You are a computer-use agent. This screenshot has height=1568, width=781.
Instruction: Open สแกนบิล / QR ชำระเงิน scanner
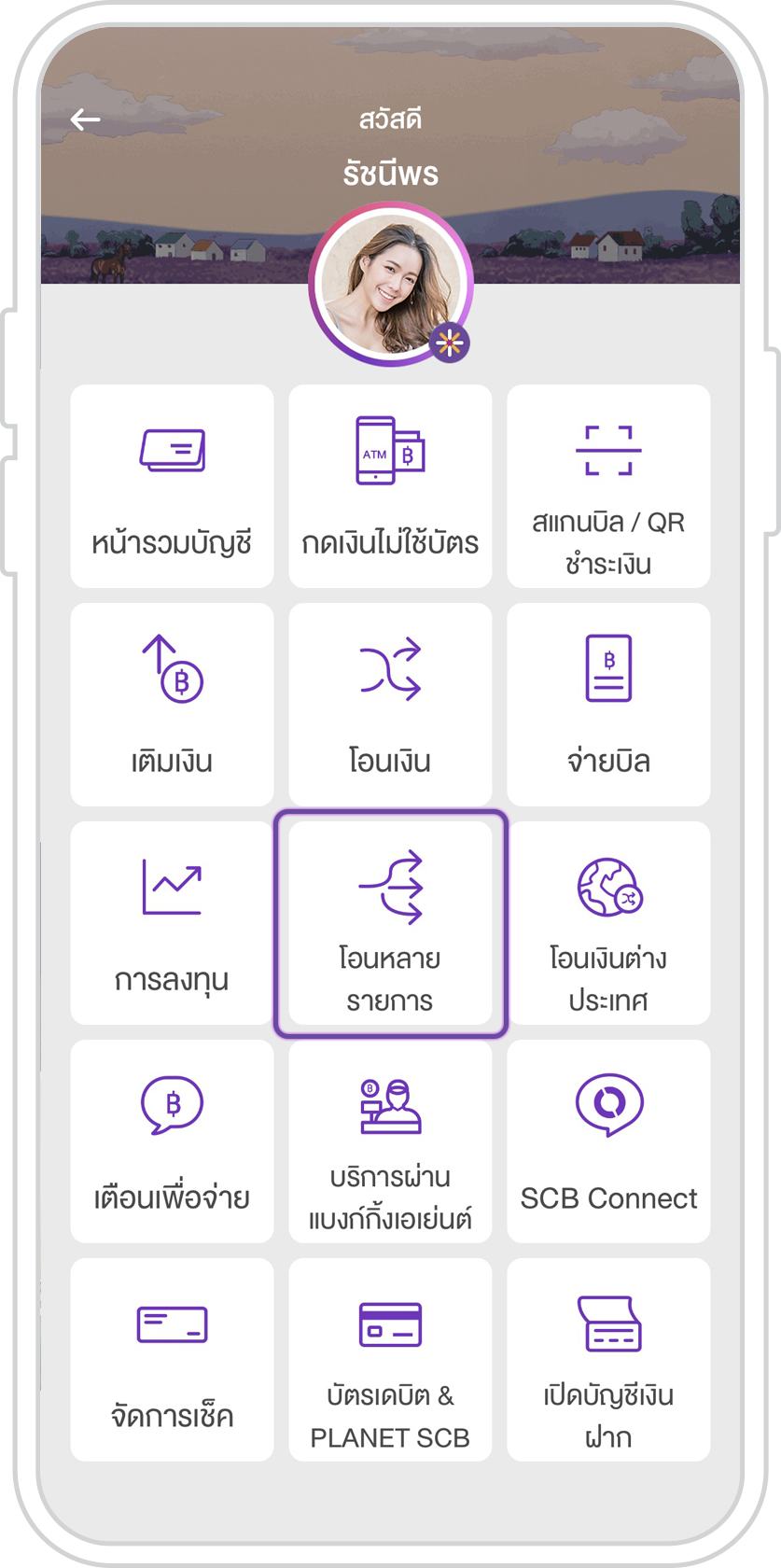coord(608,486)
